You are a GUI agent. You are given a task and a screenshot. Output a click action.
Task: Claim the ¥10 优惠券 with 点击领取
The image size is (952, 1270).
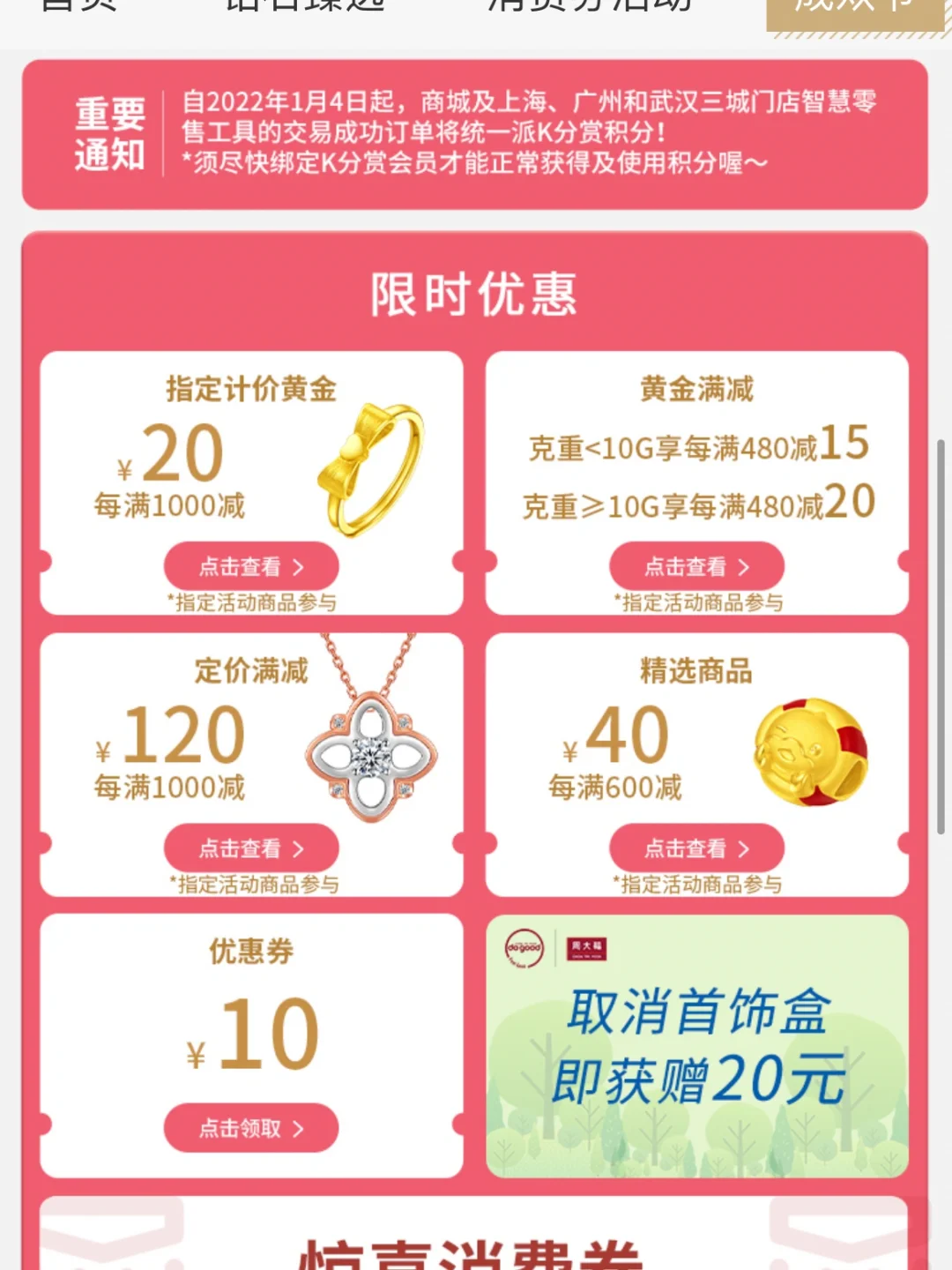click(251, 1128)
